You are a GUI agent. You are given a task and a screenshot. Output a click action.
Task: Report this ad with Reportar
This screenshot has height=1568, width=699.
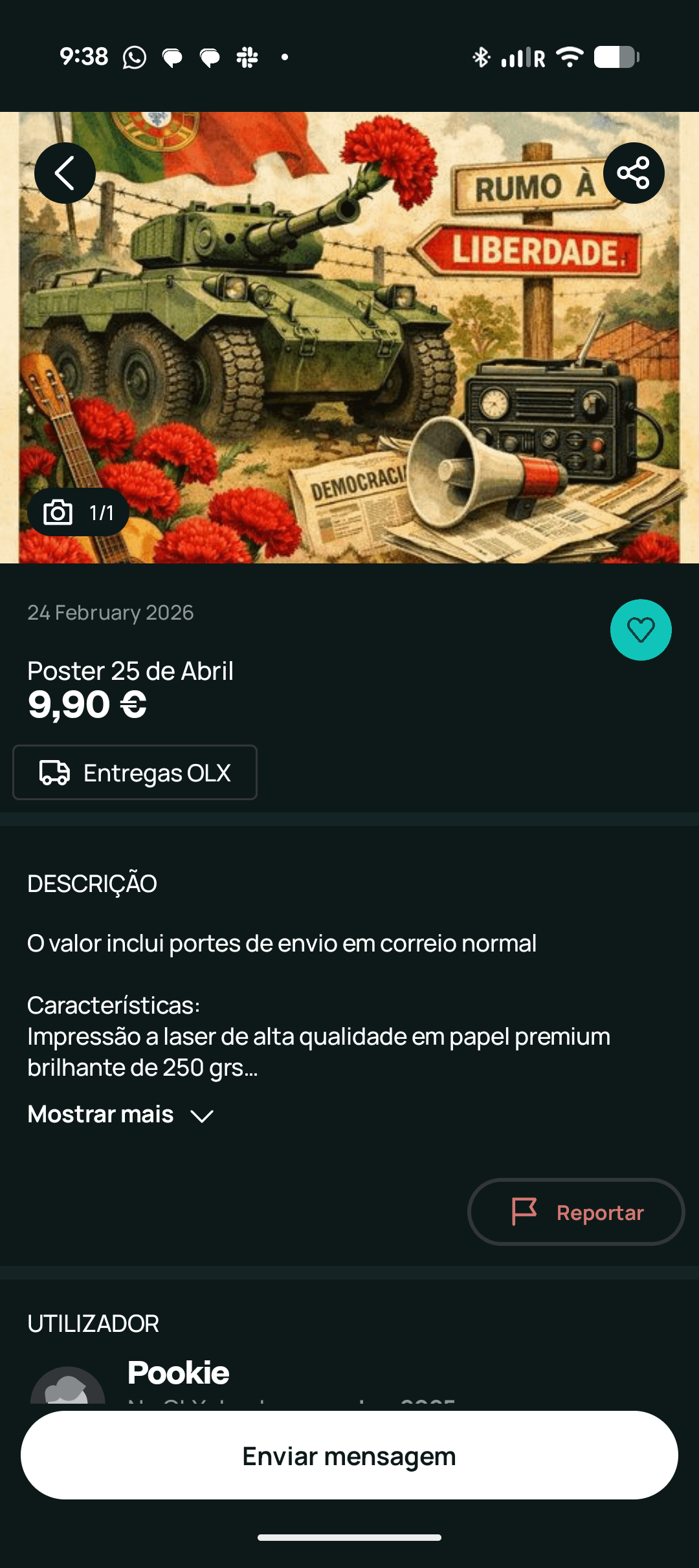(x=576, y=1212)
